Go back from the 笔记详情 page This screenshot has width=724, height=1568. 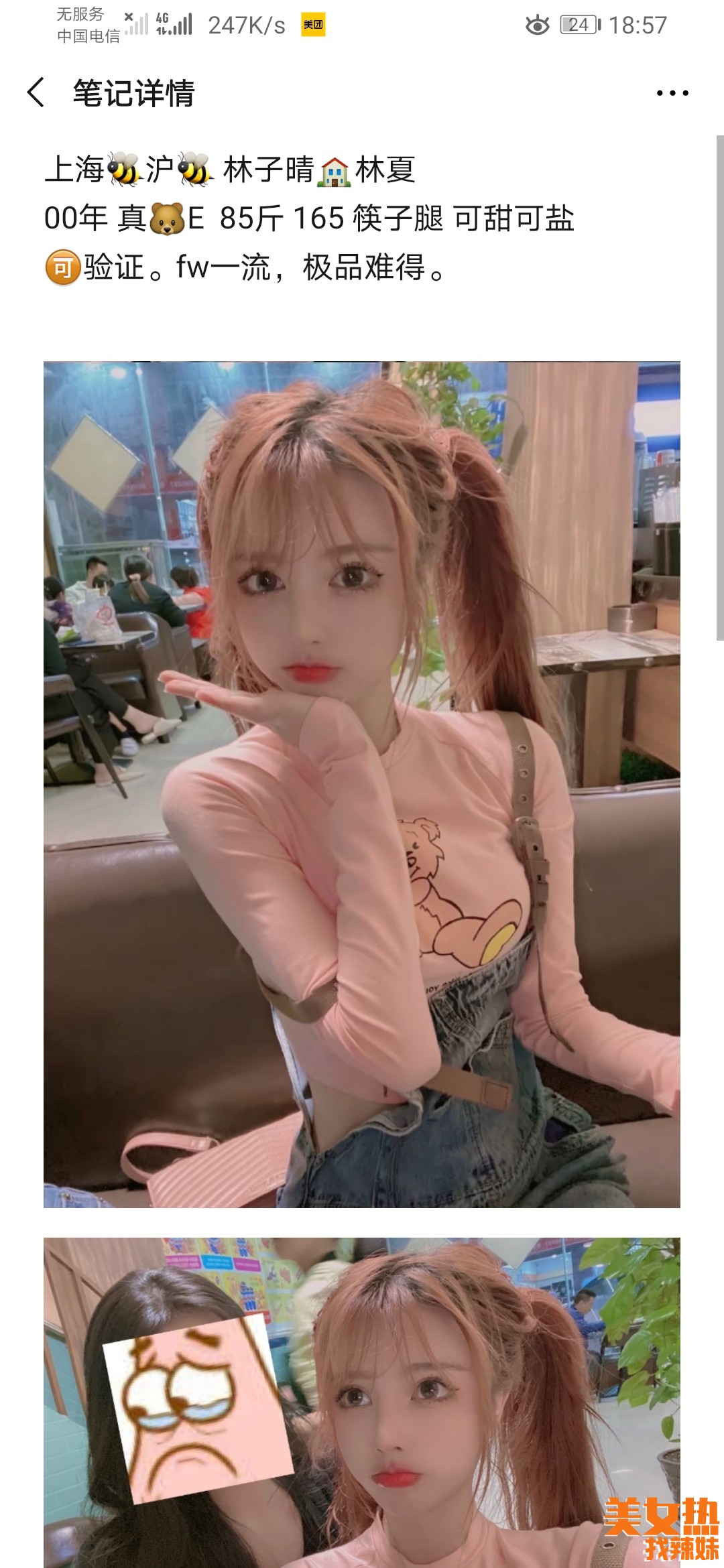coord(36,92)
